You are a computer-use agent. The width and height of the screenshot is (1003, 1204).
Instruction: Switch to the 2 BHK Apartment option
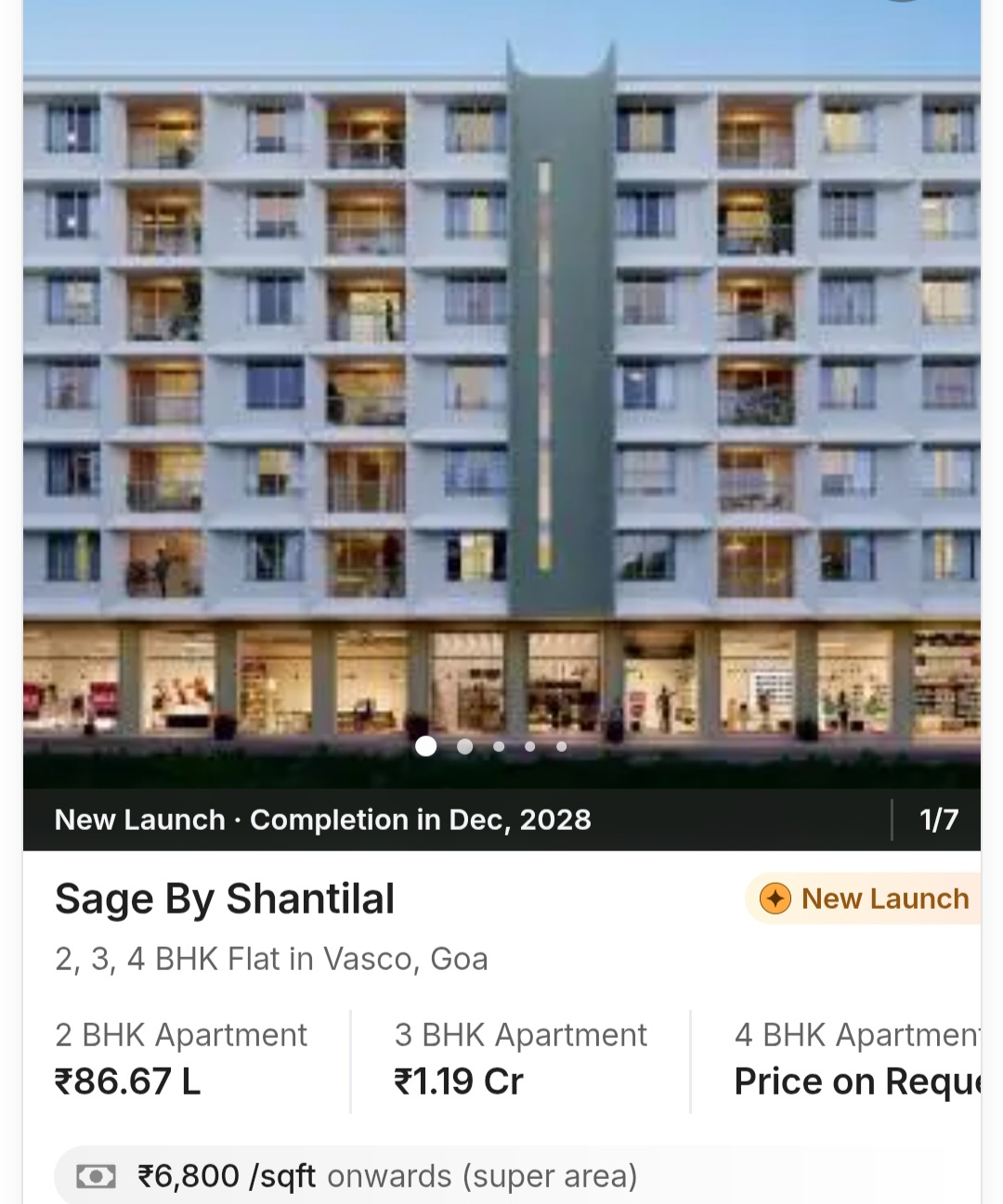point(181,1058)
